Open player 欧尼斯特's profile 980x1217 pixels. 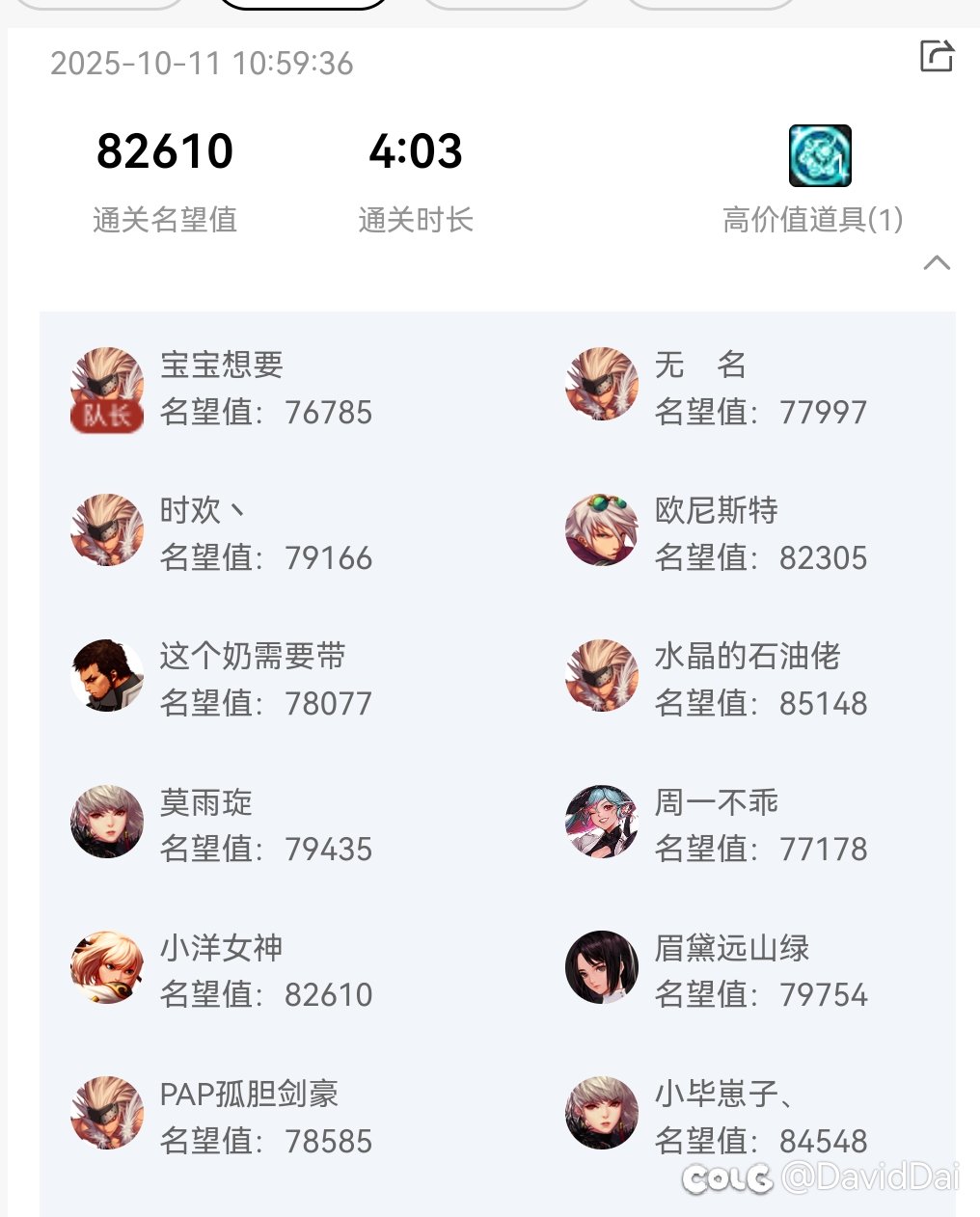[601, 530]
